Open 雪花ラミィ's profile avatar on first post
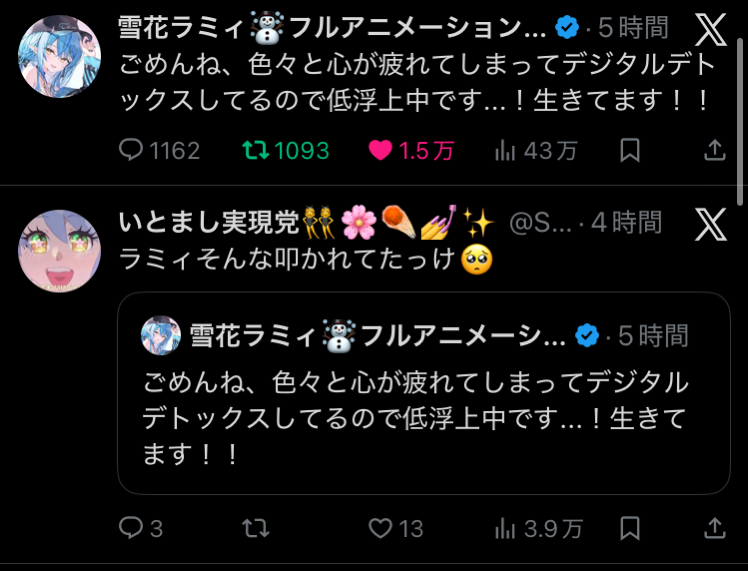This screenshot has height=571, width=748. pos(60,57)
